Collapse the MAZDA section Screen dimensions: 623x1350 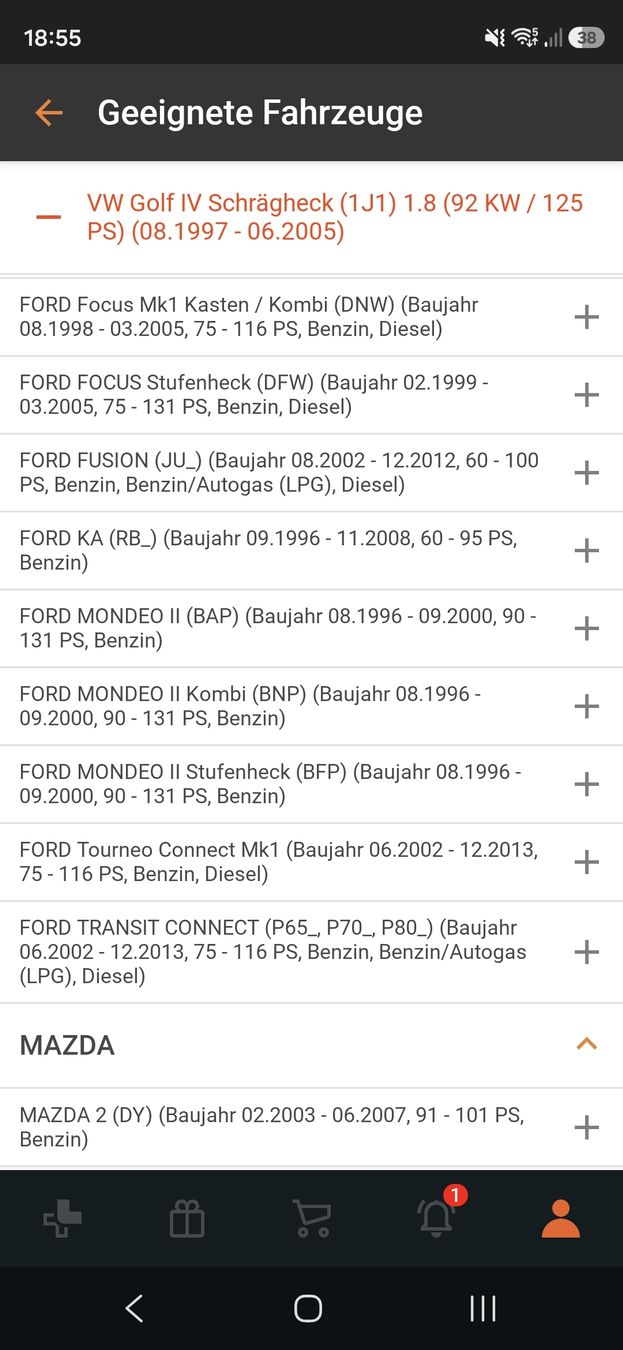587,1045
